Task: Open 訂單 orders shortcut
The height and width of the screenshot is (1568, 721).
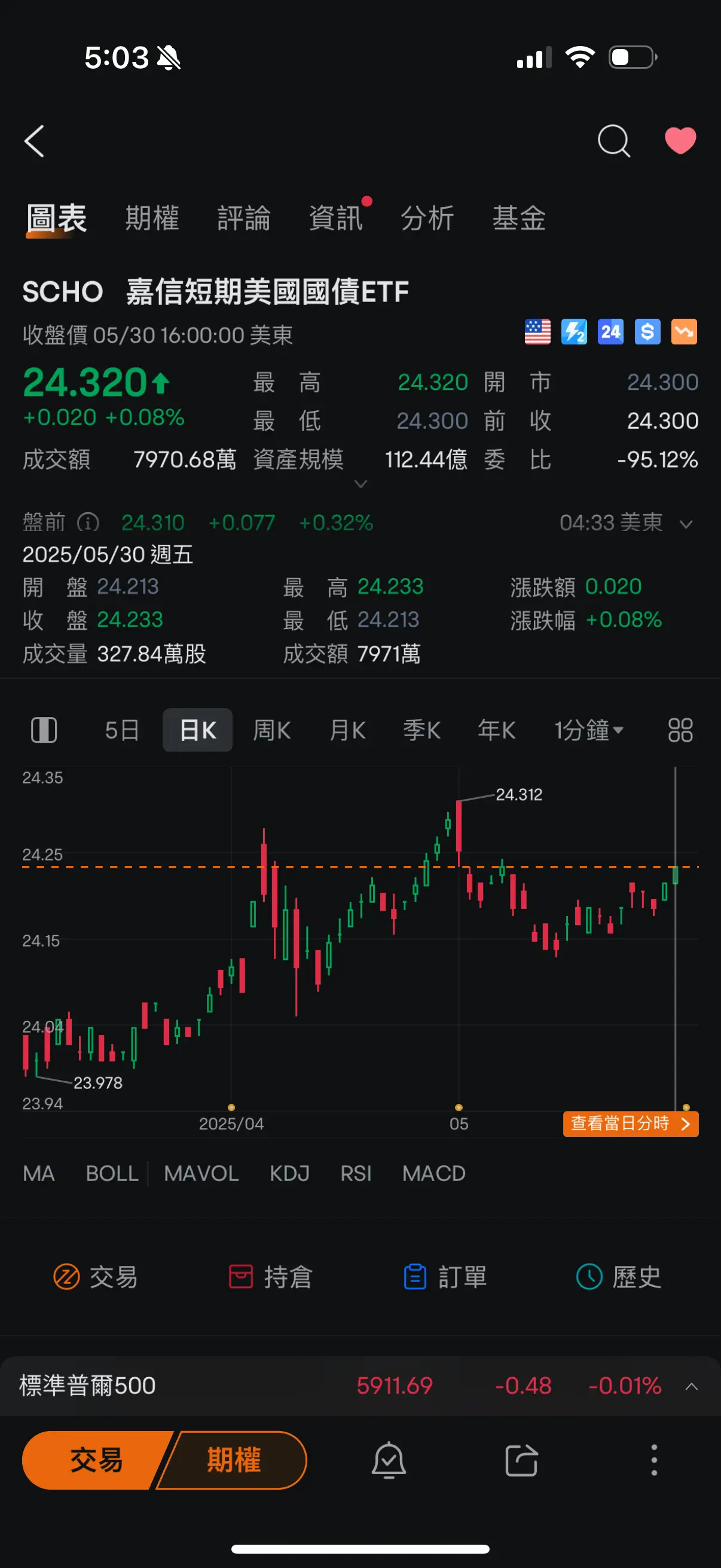Action: pos(445,1276)
